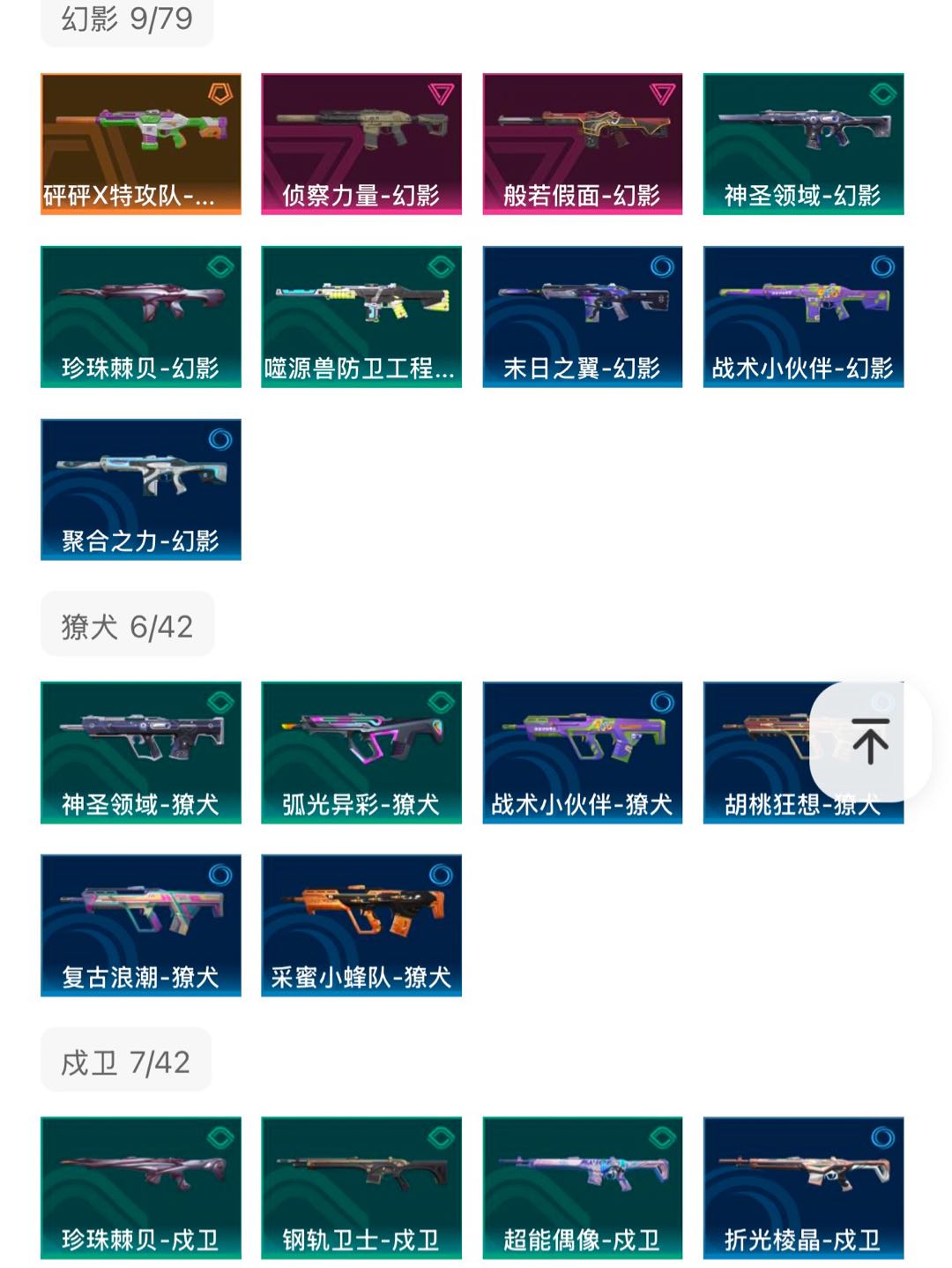Open the 末日之翼-幻影 skin tile
952x1268 pixels.
583,317
